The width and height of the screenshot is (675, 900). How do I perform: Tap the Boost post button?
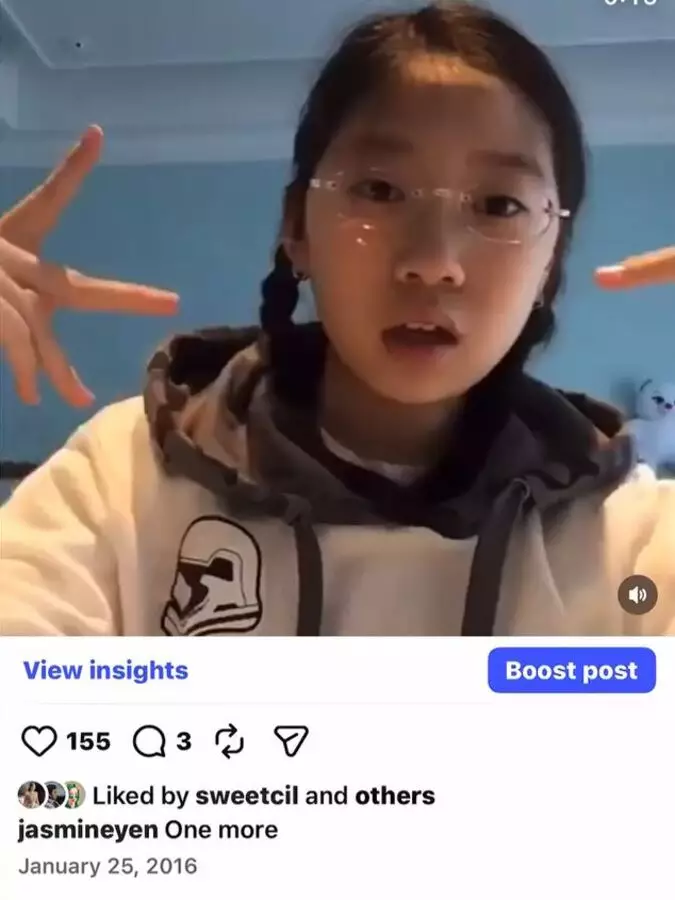pos(571,670)
